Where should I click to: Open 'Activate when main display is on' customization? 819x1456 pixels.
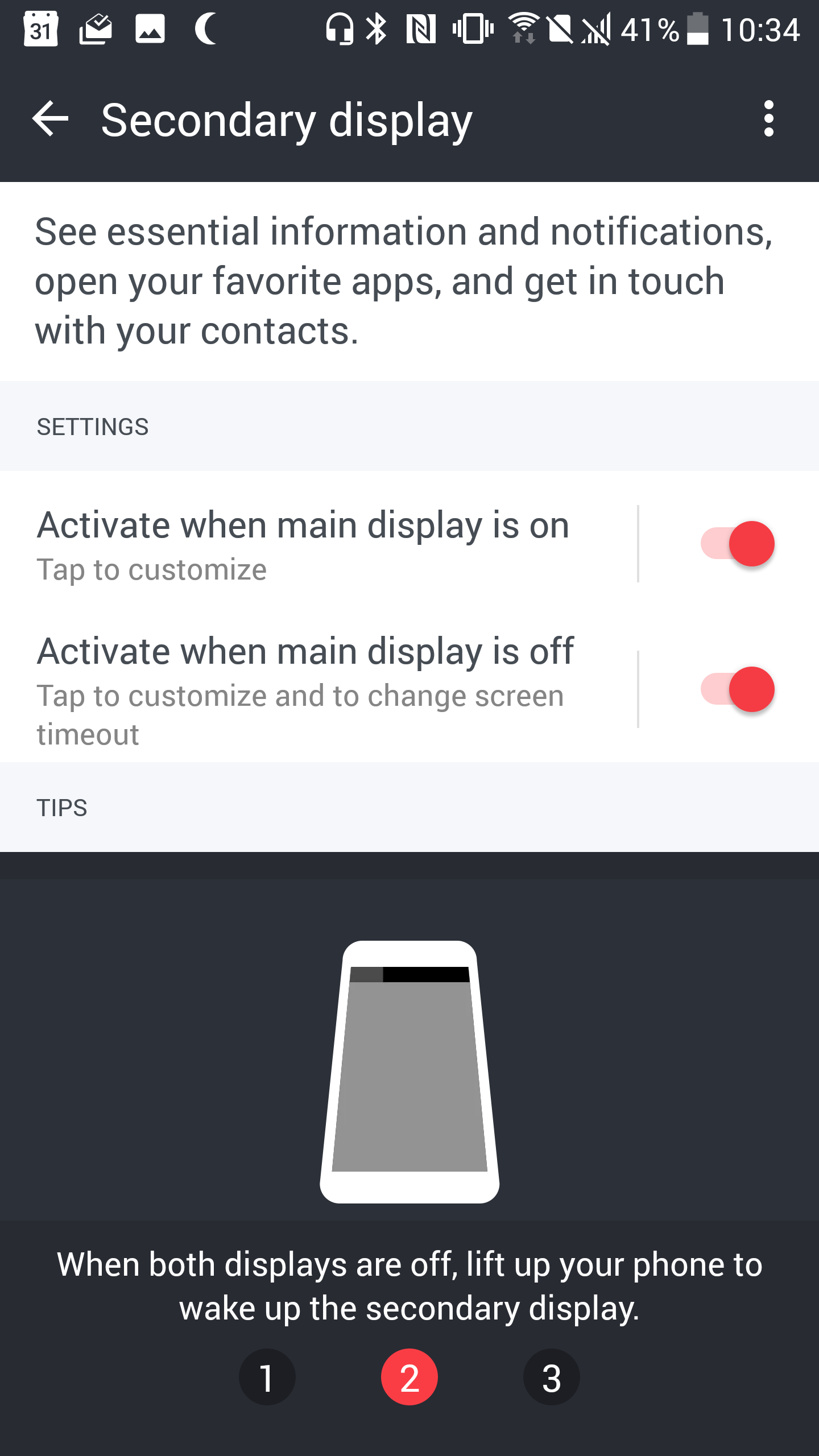pos(318,544)
